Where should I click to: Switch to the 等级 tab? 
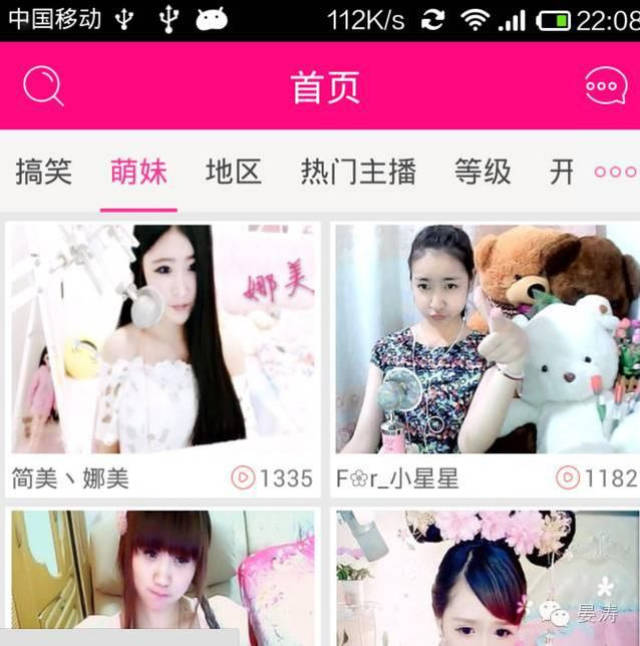click(483, 171)
